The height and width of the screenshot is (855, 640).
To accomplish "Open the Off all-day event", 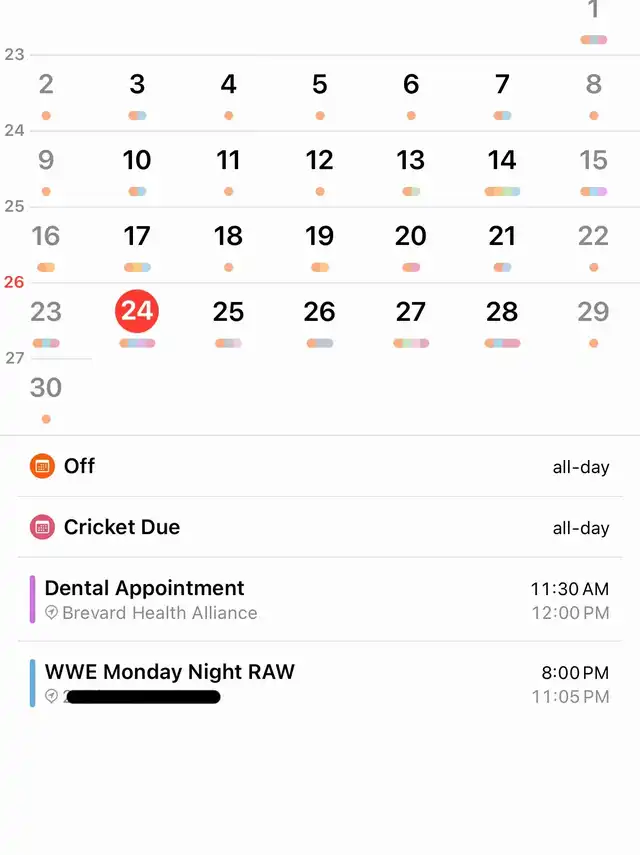I will tap(319, 466).
